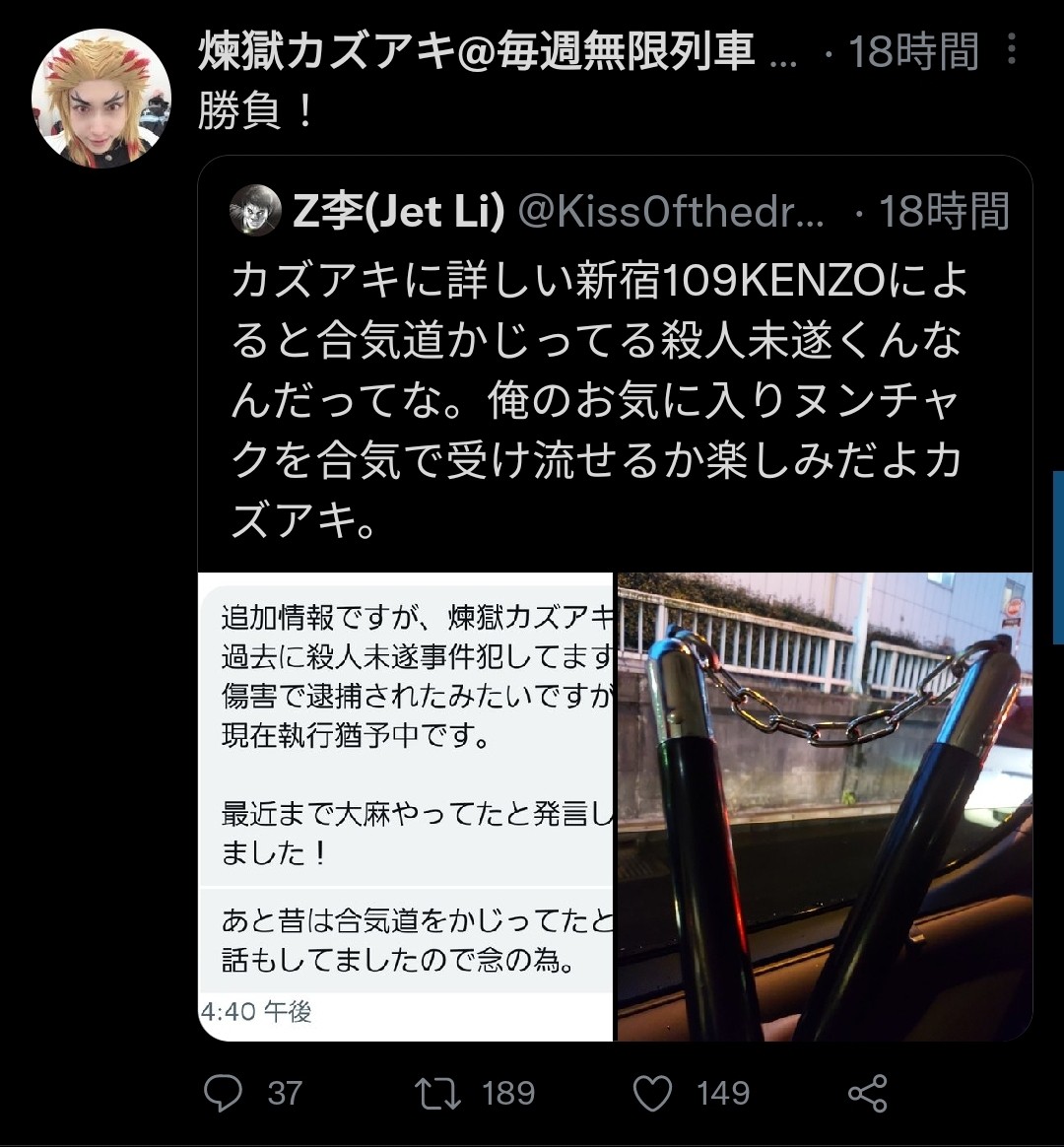
Task: Open 煉獄カズアキ's profile picture
Action: [101, 99]
